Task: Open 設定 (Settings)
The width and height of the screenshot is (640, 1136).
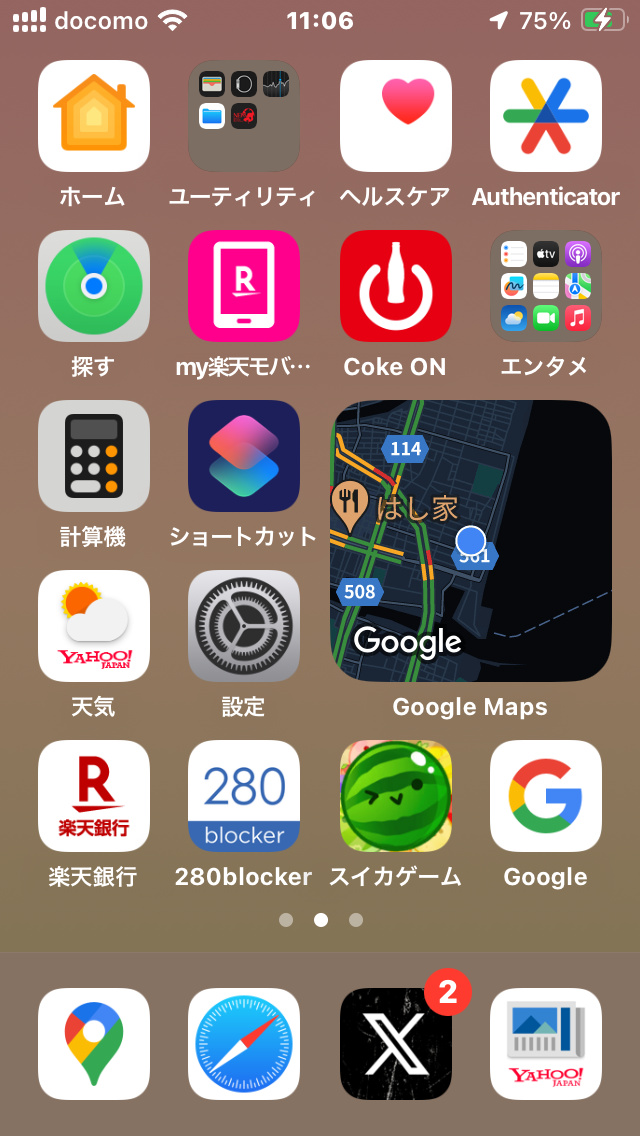Action: tap(244, 626)
